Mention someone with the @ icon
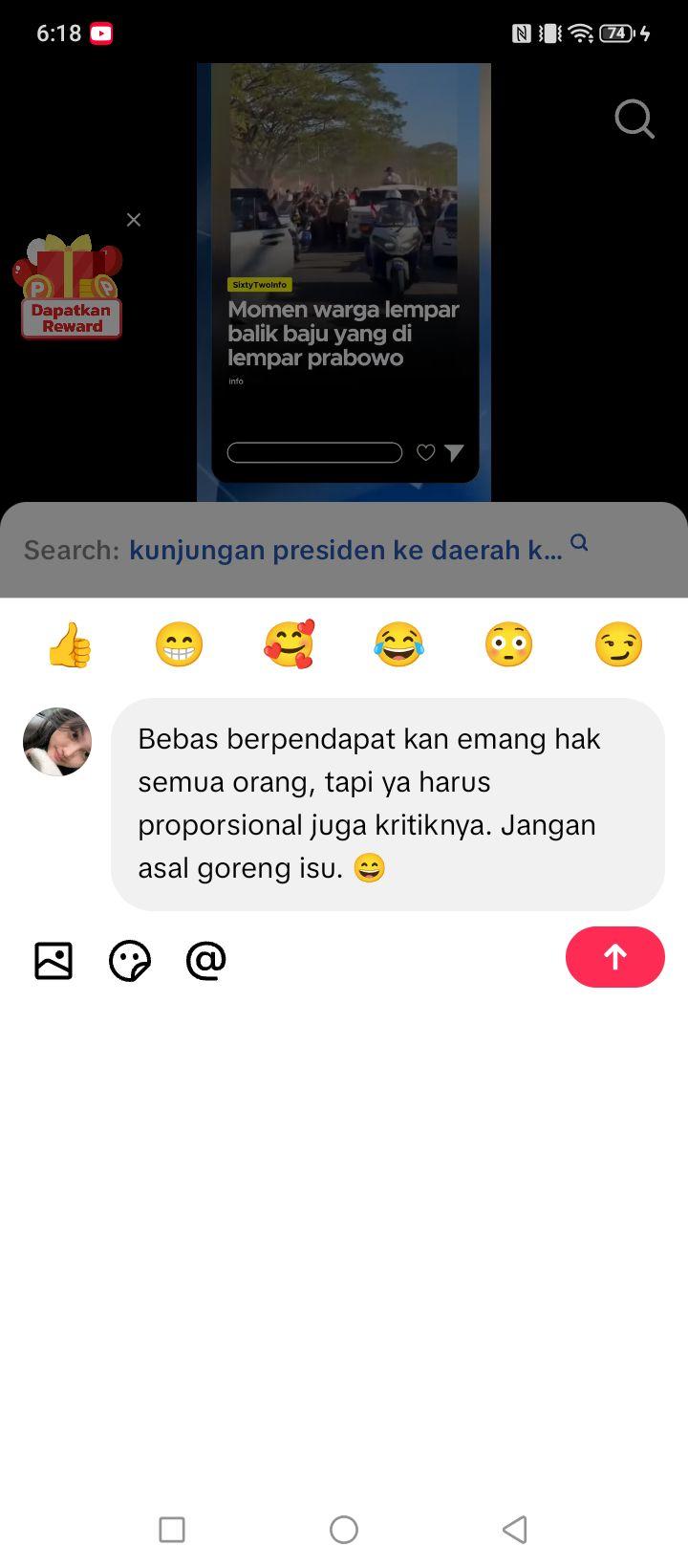 click(x=206, y=960)
